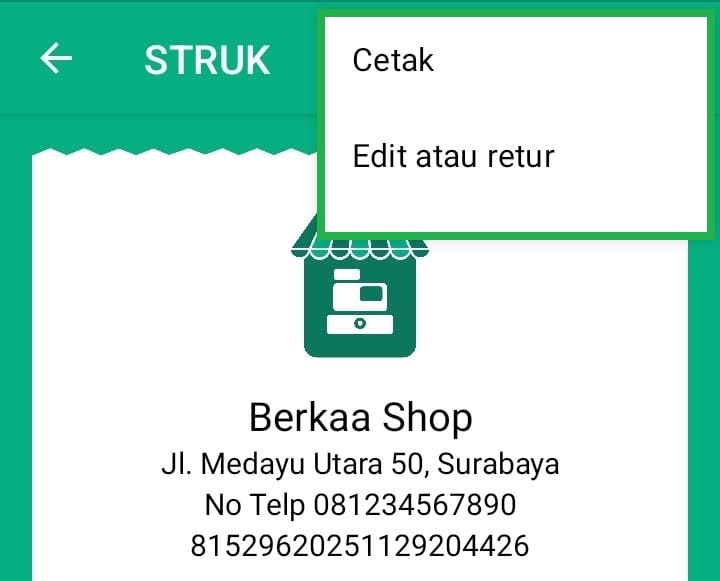Select Cetak from the menu

click(394, 61)
